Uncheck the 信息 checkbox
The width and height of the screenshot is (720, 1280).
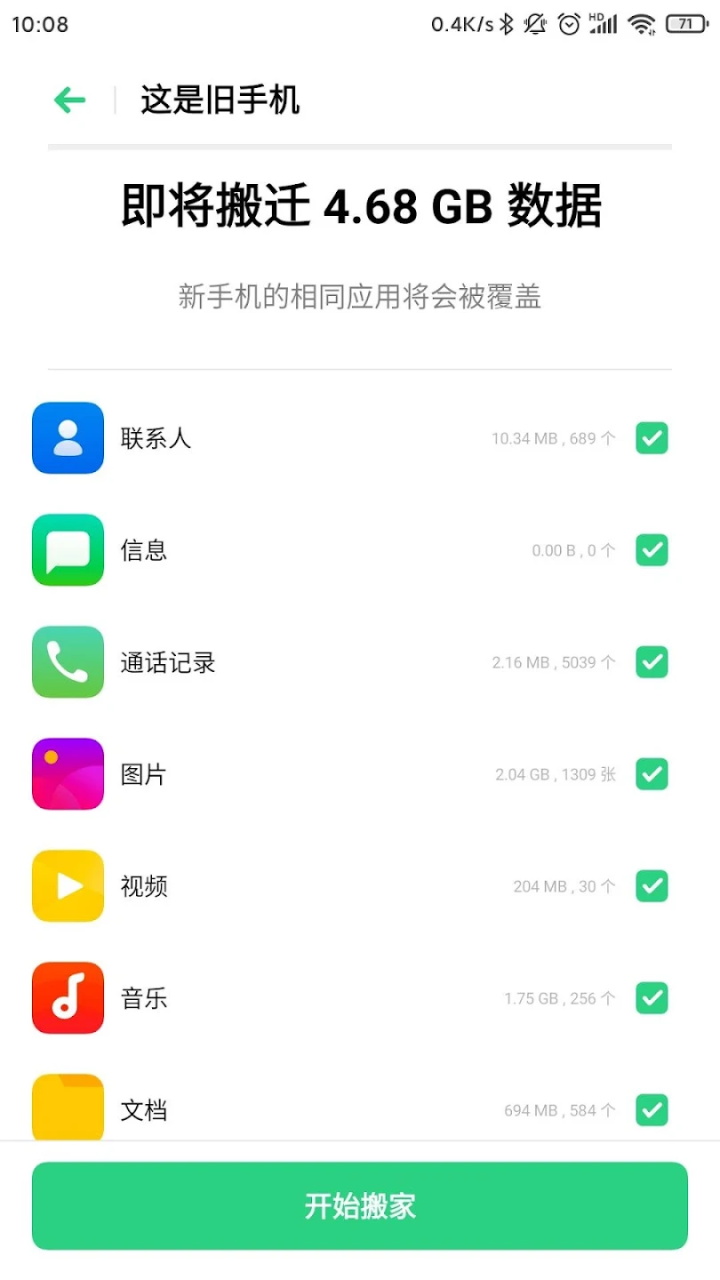pos(652,550)
